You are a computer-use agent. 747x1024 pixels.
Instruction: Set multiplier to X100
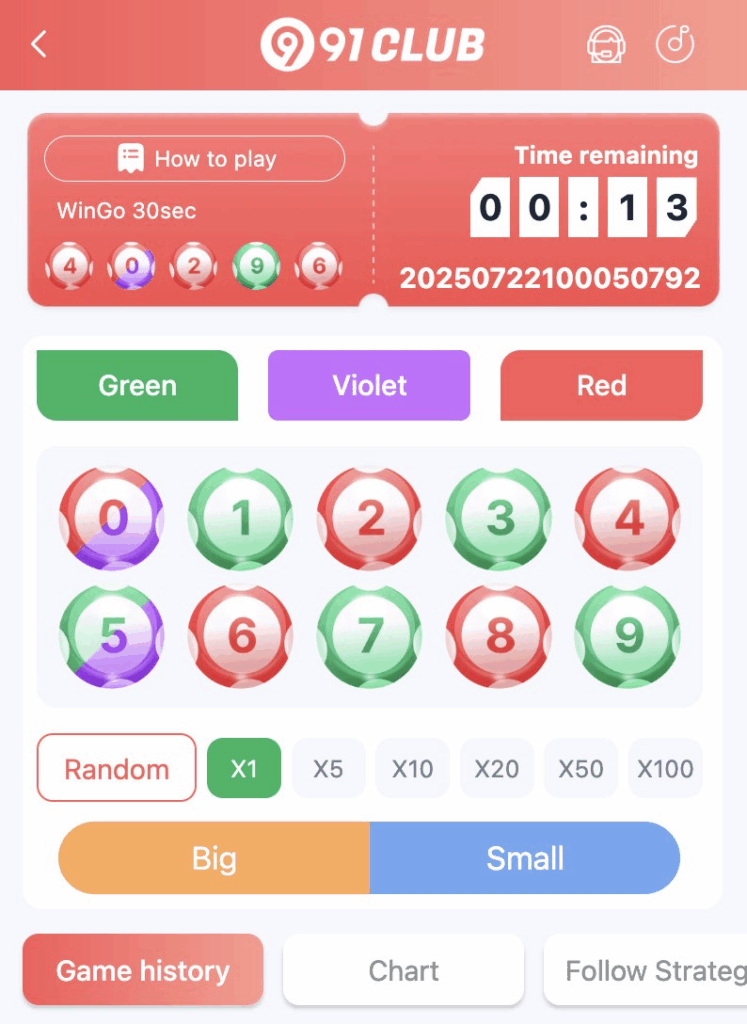click(x=665, y=769)
